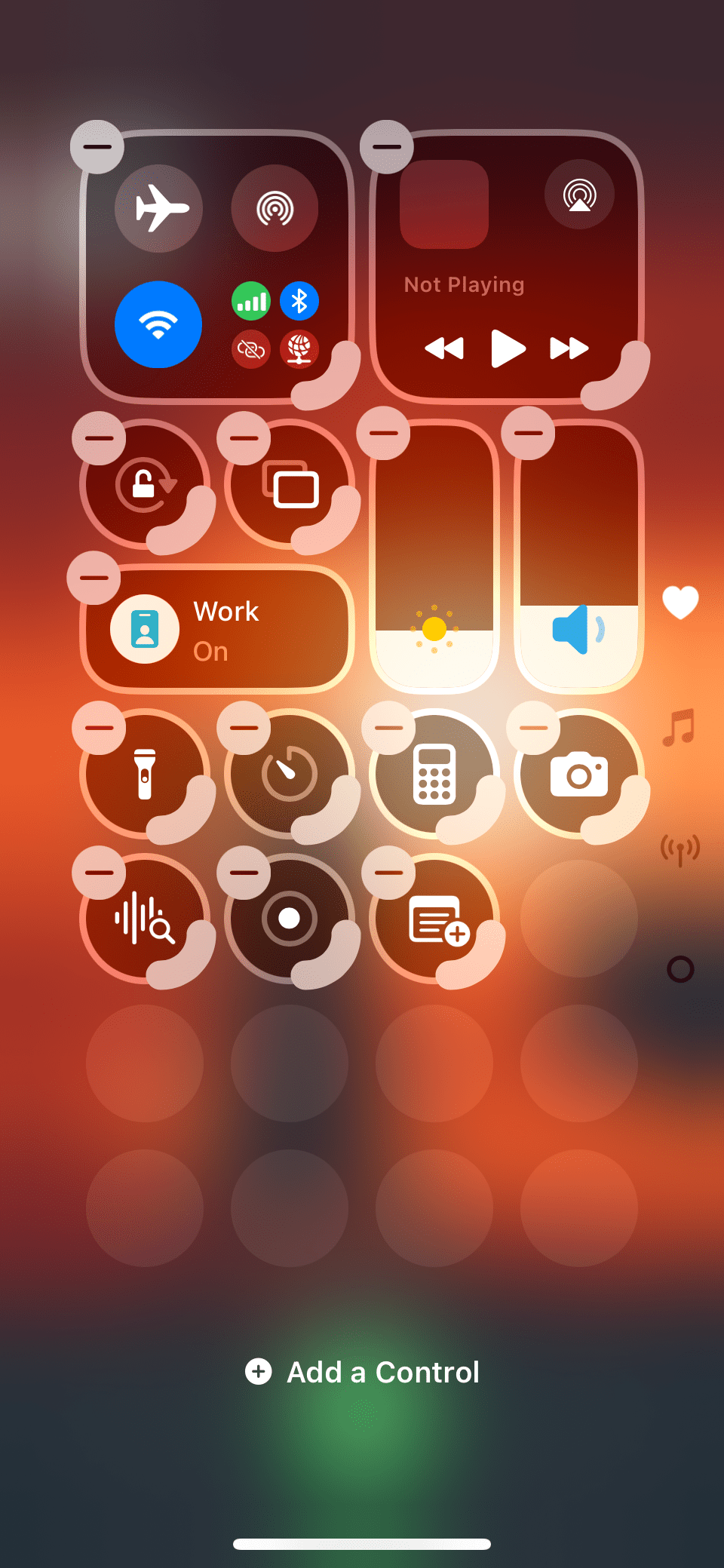Screen dimensions: 724x1568
Task: Remove the sound recognition control
Action: [99, 873]
